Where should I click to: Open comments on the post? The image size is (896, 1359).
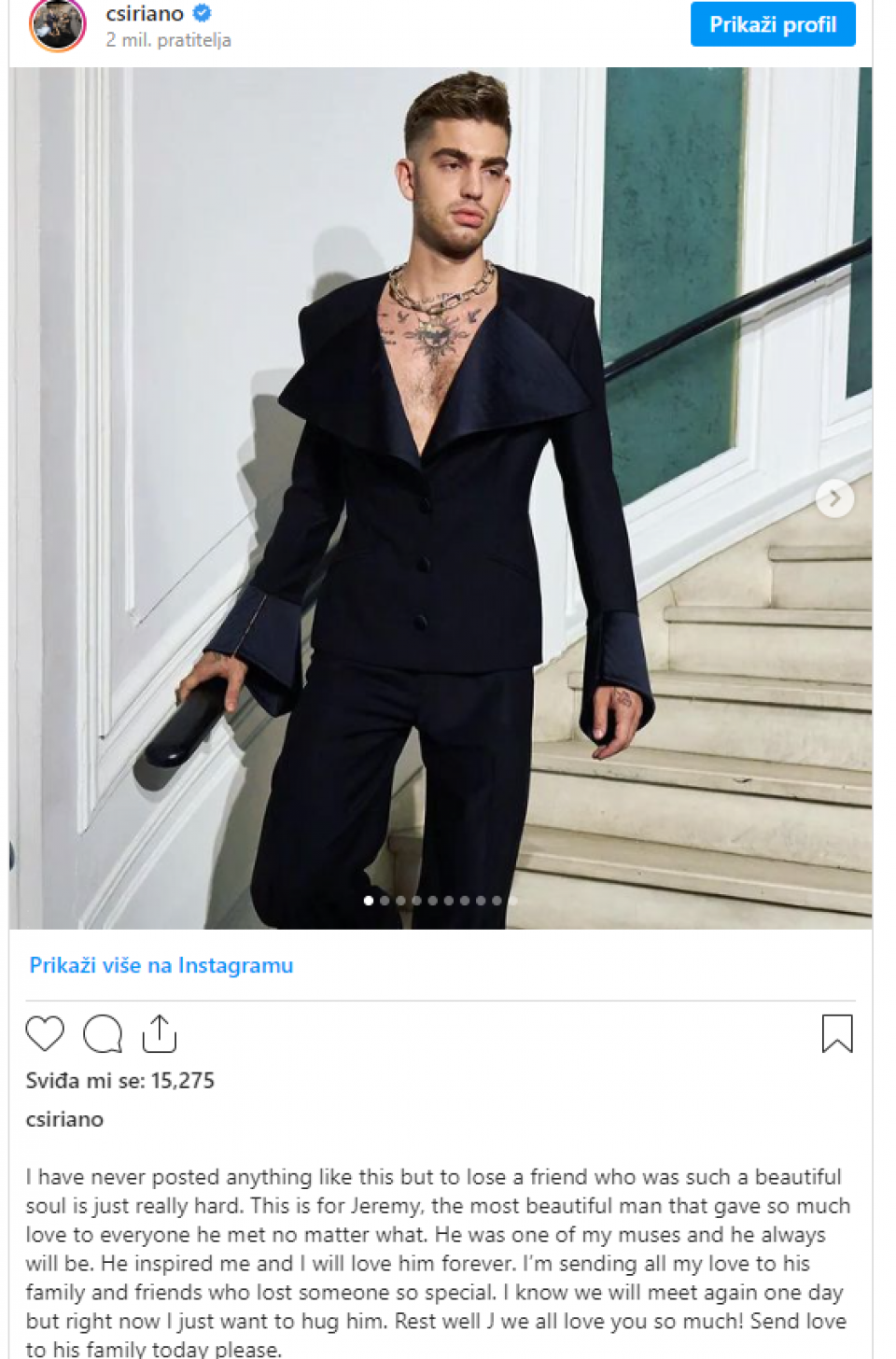(x=103, y=1033)
